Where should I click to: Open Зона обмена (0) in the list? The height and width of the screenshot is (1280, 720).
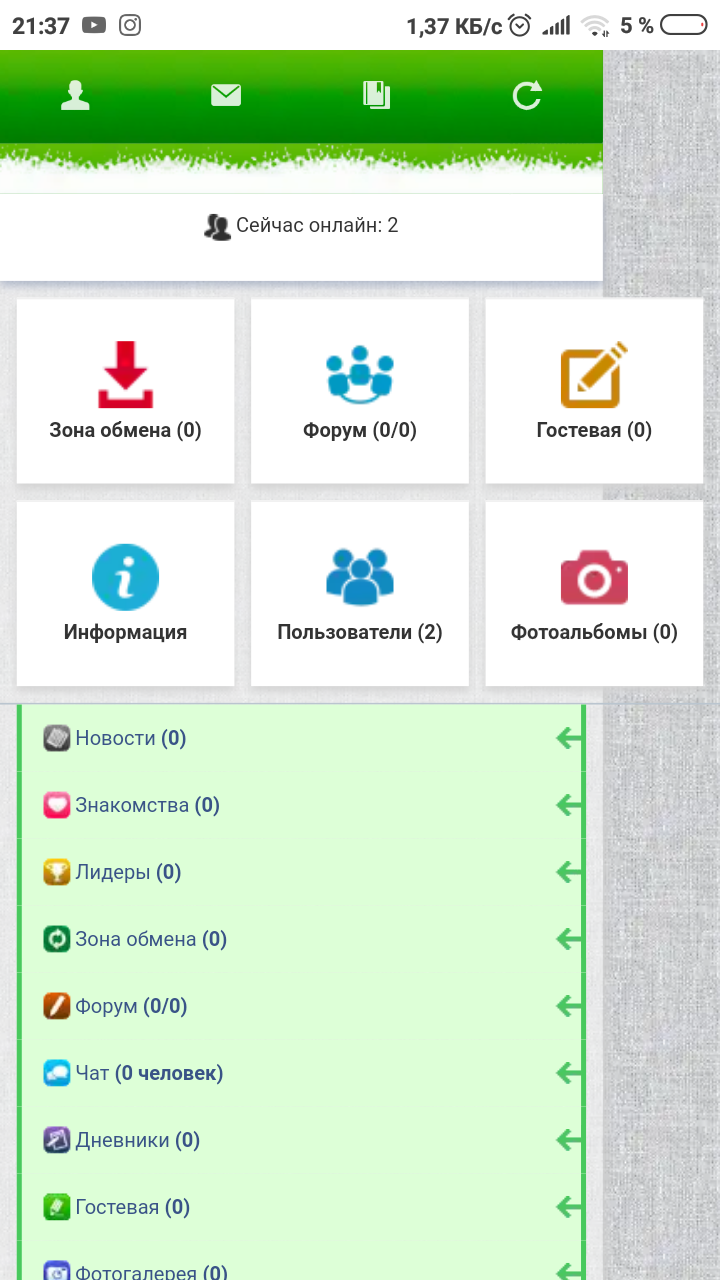click(x=151, y=939)
